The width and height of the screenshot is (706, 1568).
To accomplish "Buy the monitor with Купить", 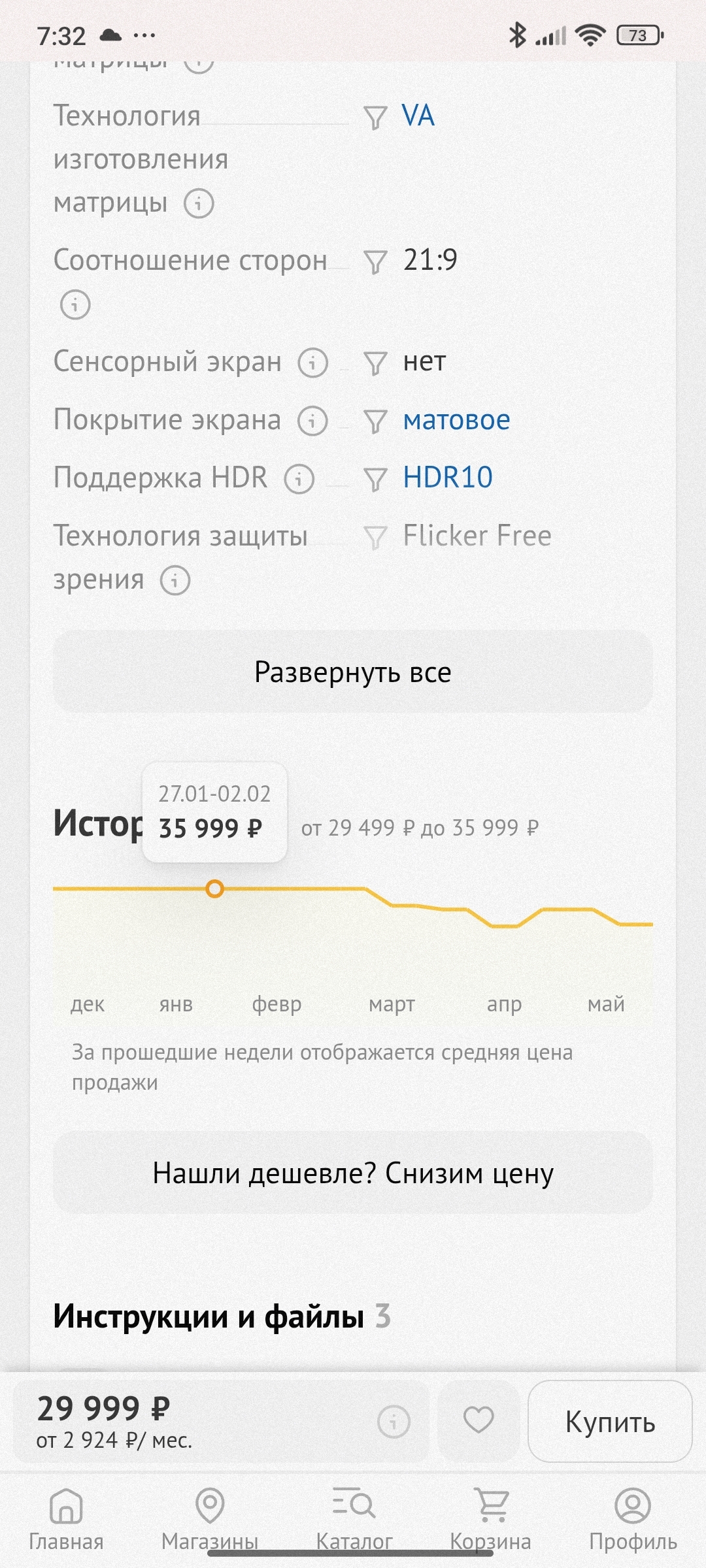I will tap(610, 1421).
